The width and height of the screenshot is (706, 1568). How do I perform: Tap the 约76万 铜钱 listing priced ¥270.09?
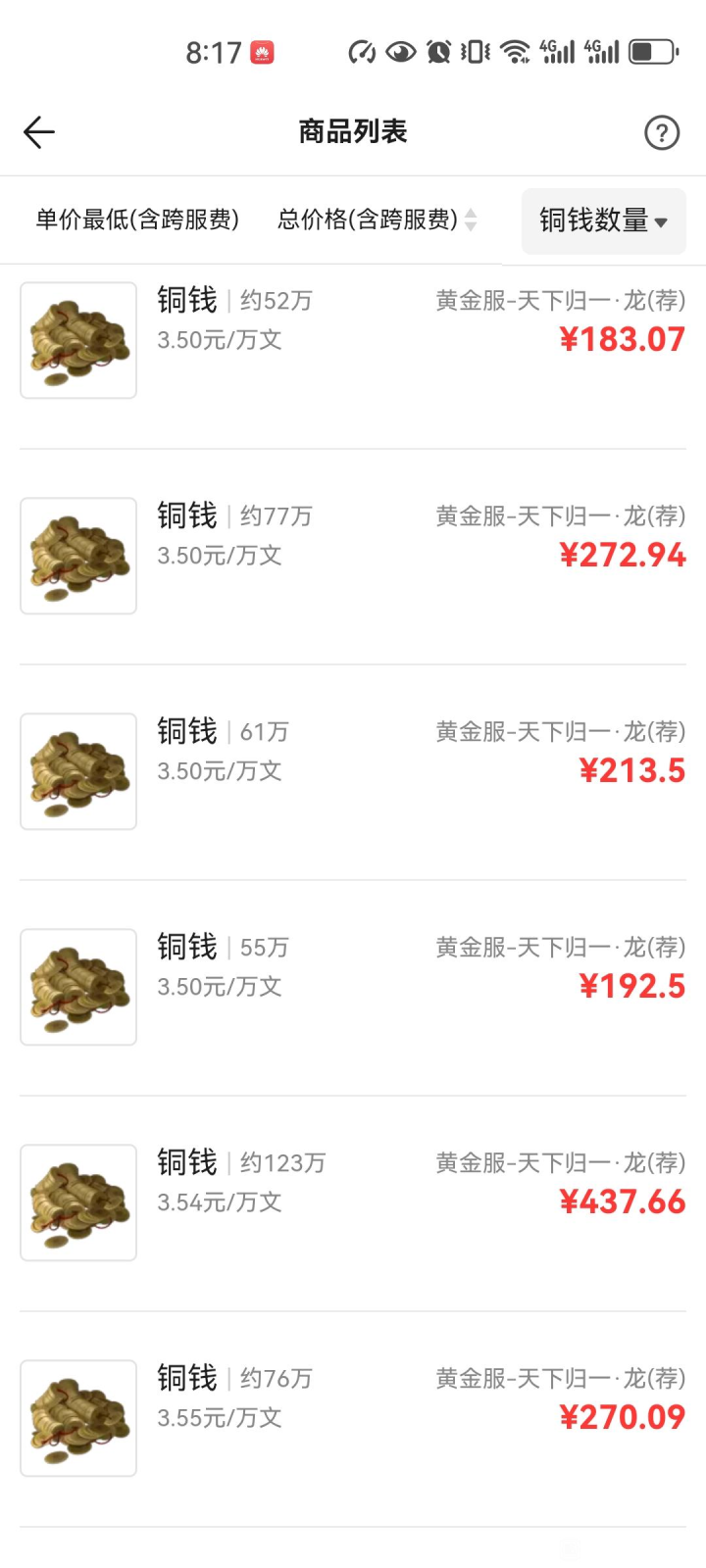(353, 1418)
